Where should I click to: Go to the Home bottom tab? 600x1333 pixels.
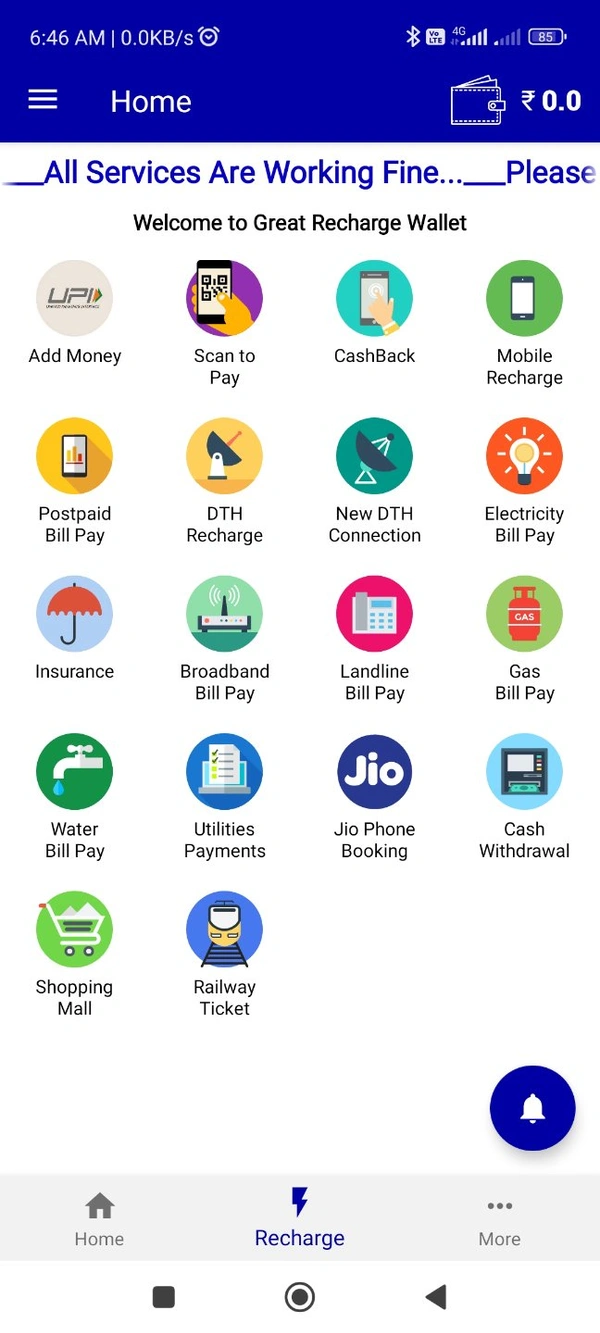[99, 1216]
